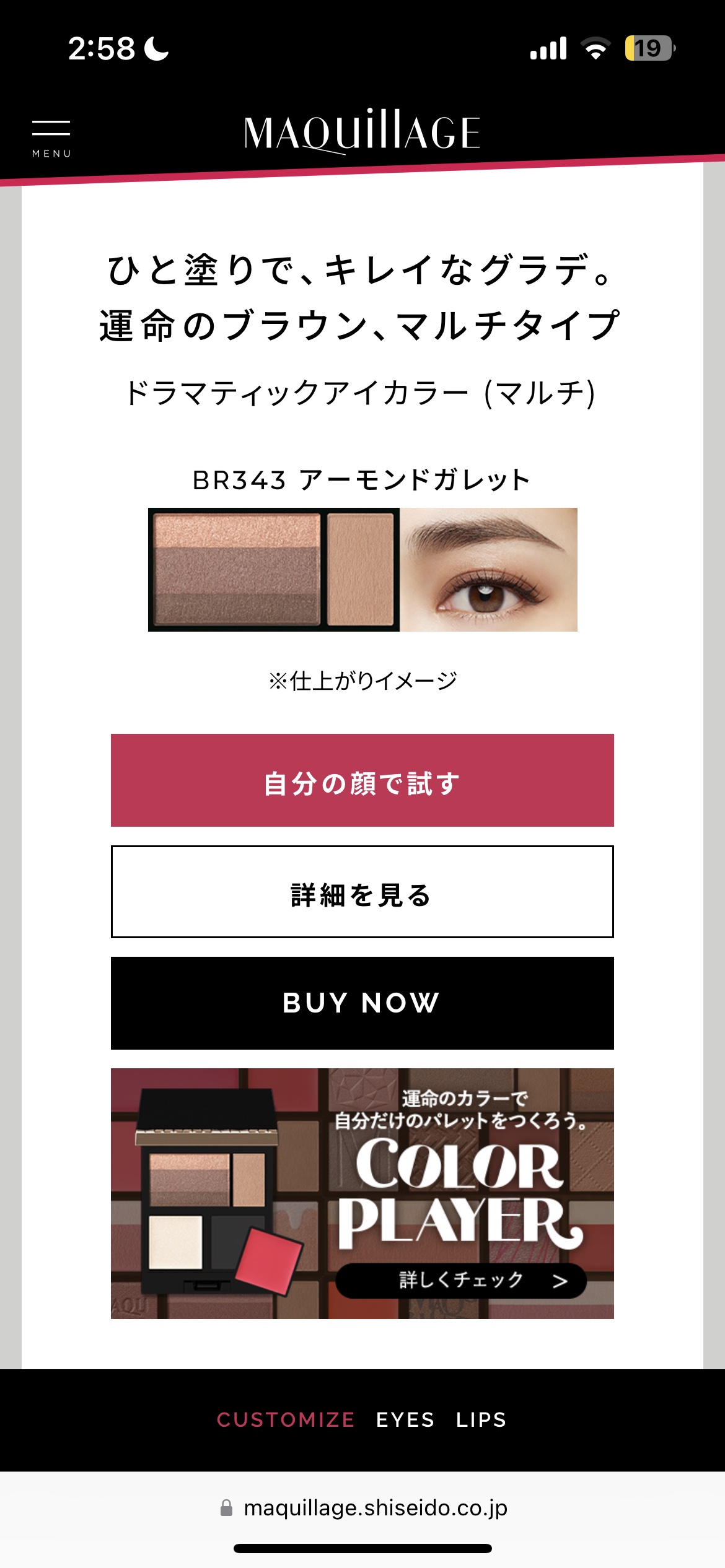
Task: Switch to the EYES tab
Action: 405,1419
